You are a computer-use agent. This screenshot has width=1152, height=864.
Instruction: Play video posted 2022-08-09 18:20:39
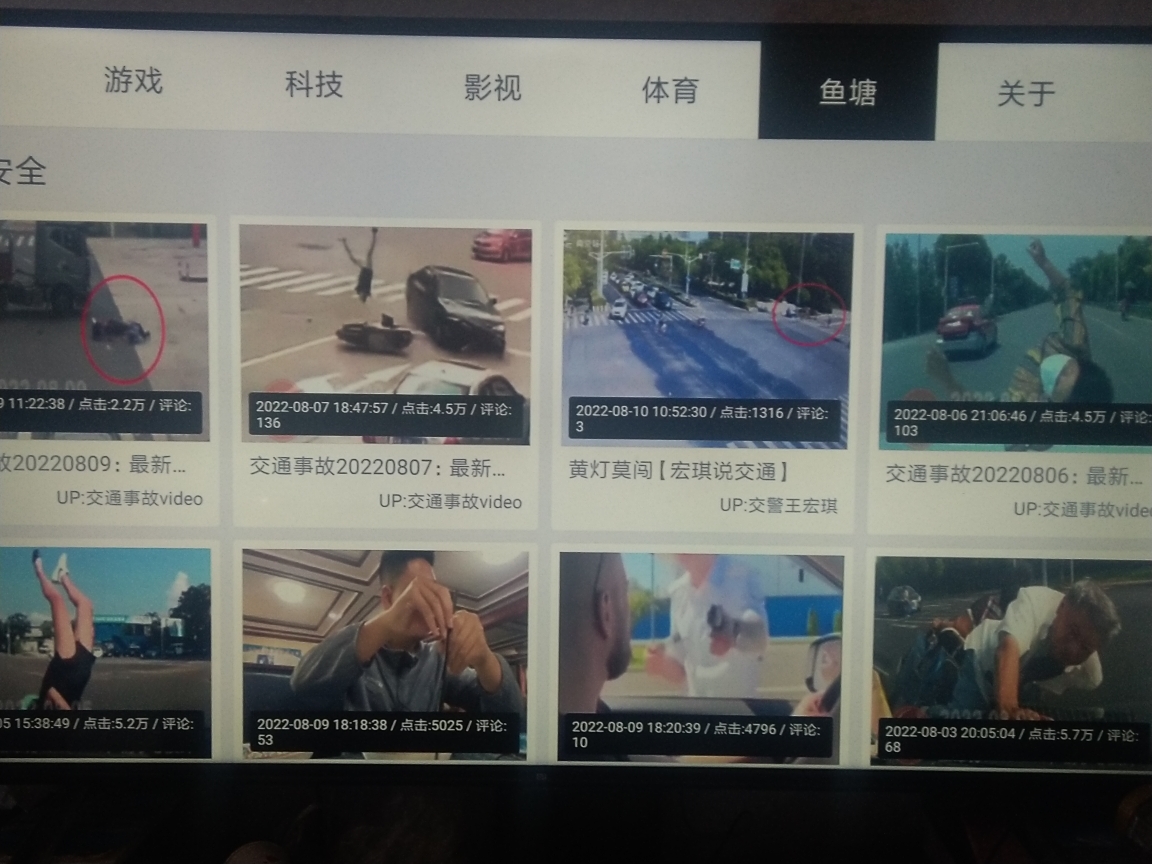701,657
